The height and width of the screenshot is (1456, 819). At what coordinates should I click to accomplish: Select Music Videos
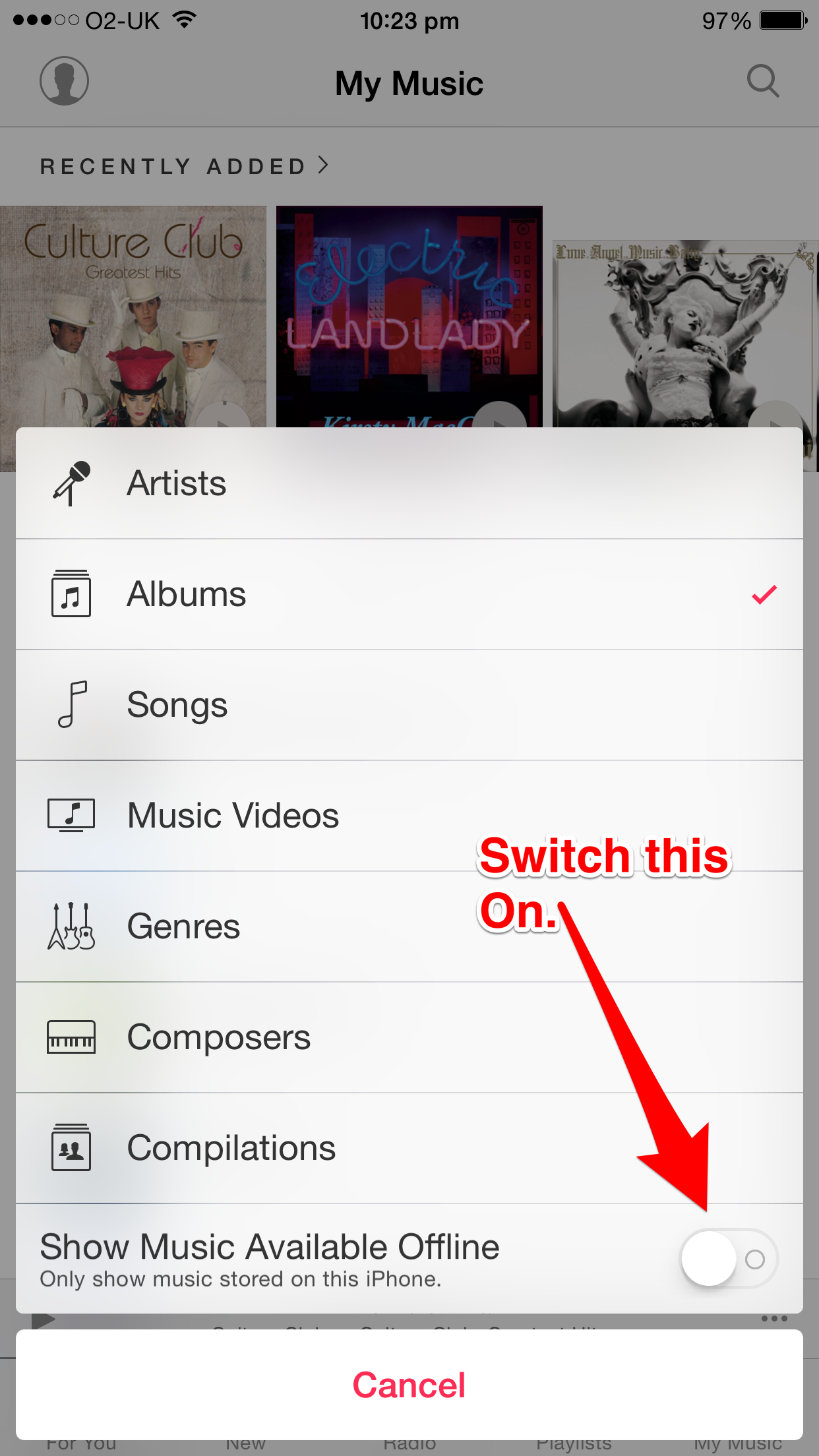click(x=409, y=816)
